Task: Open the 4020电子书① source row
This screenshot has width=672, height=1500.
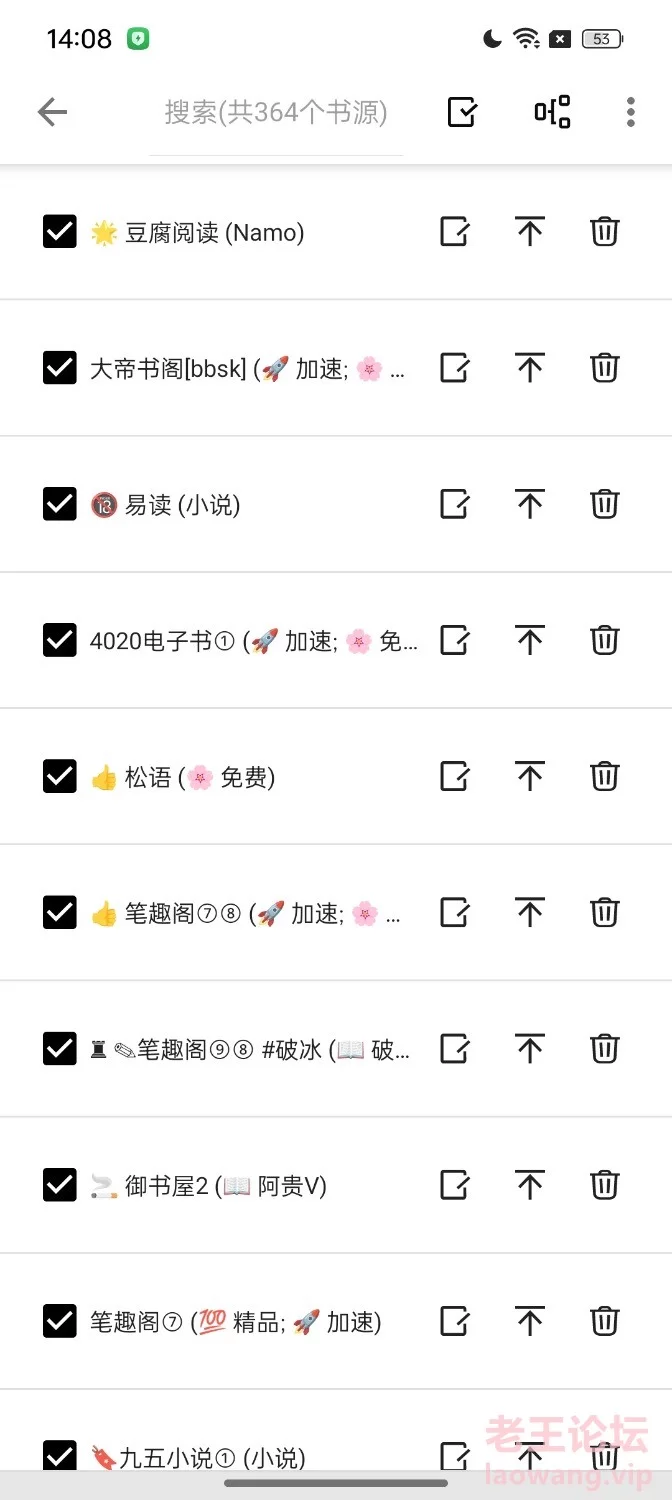Action: (336, 640)
